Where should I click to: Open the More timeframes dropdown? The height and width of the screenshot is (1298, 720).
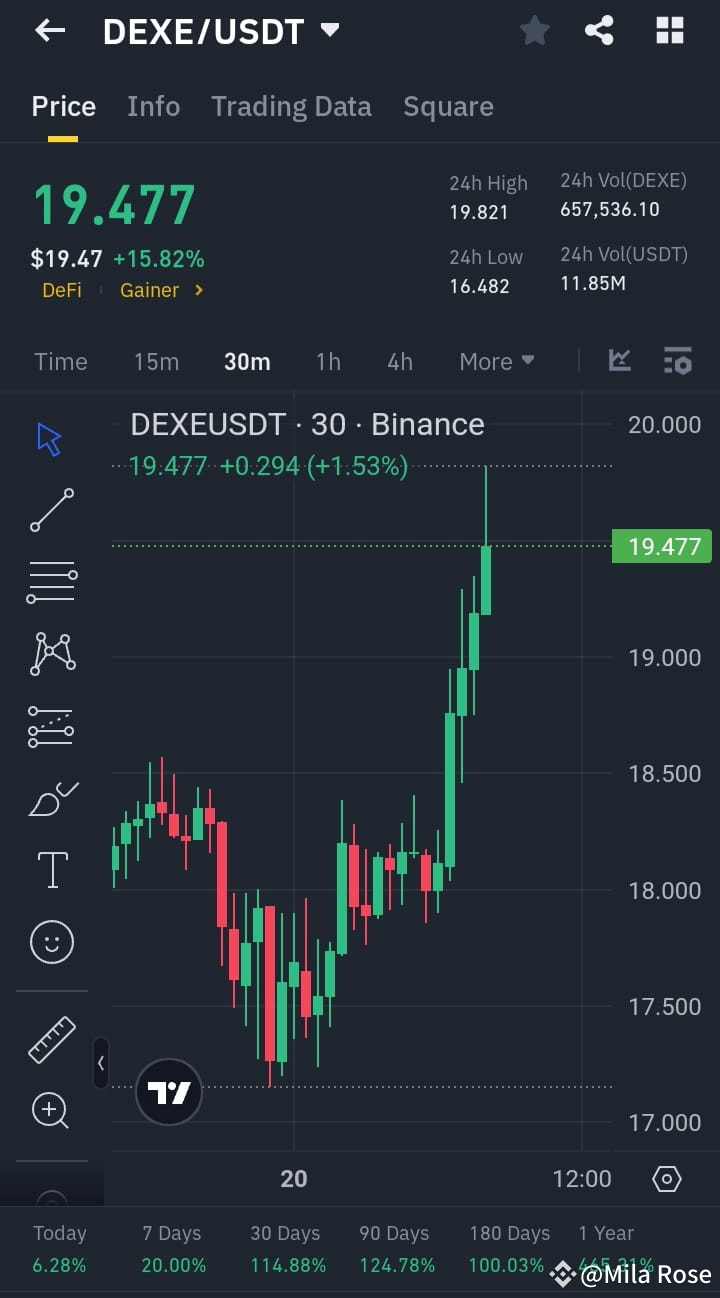(x=496, y=361)
